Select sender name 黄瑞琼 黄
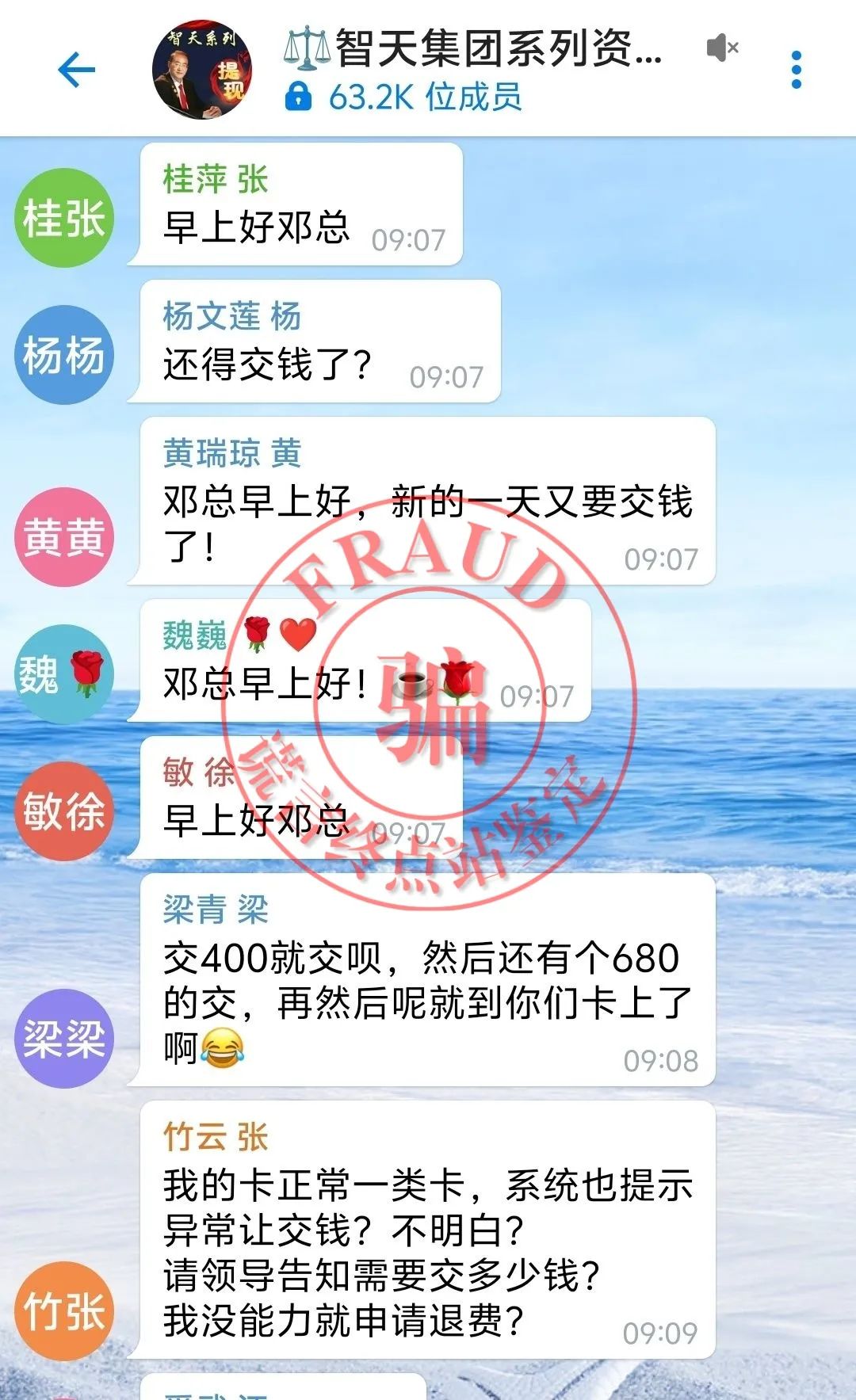 coord(232,453)
